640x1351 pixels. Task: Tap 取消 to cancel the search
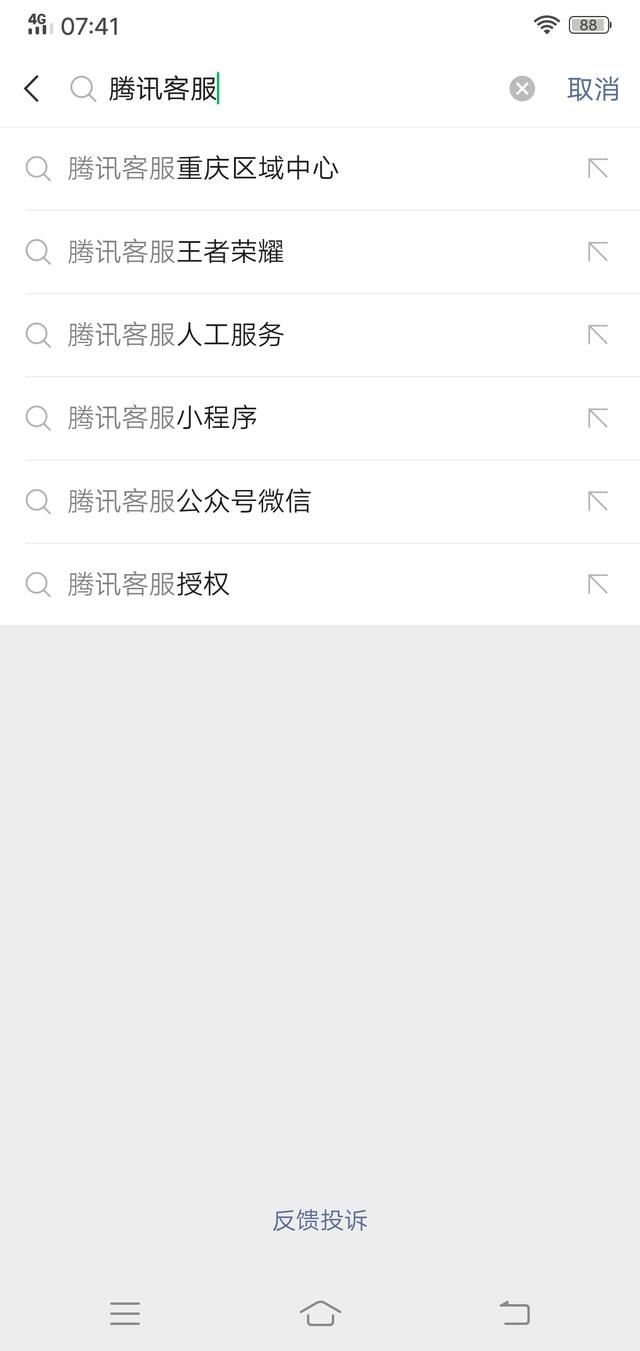593,89
